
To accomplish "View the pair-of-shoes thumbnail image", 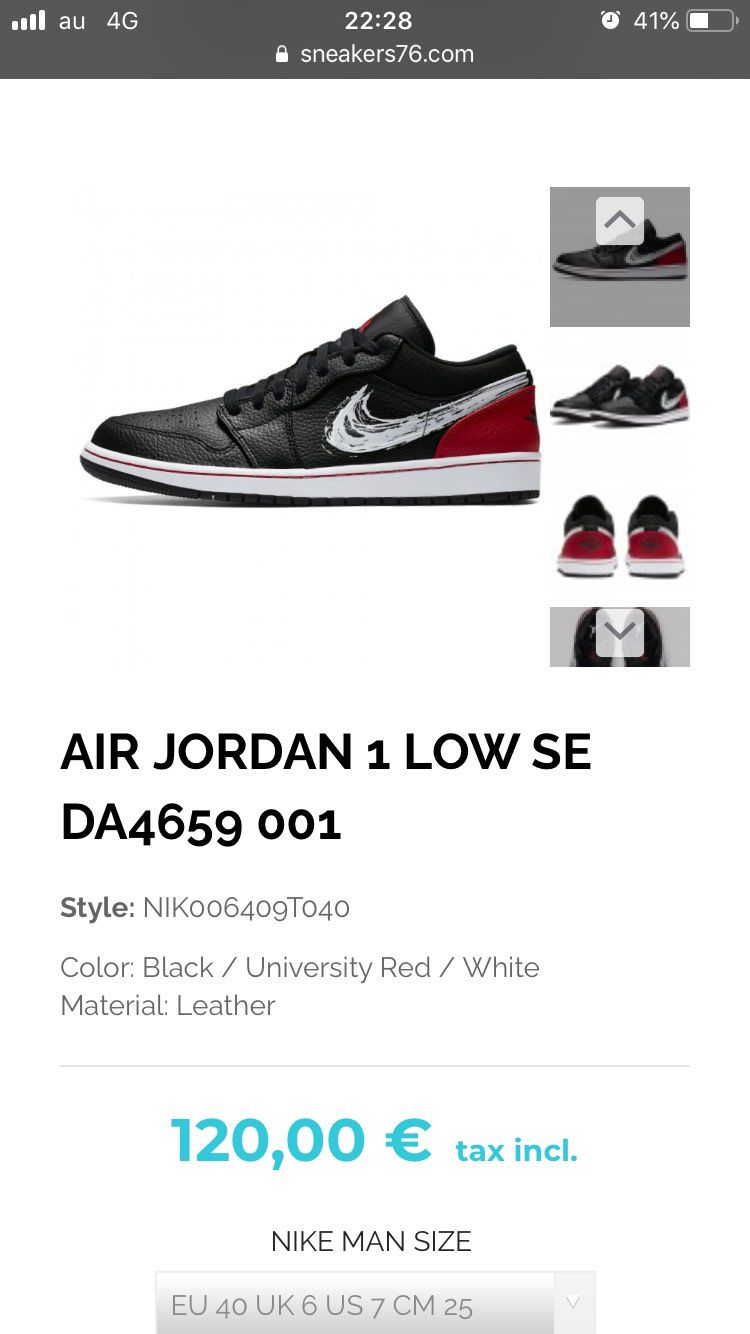I will (620, 397).
